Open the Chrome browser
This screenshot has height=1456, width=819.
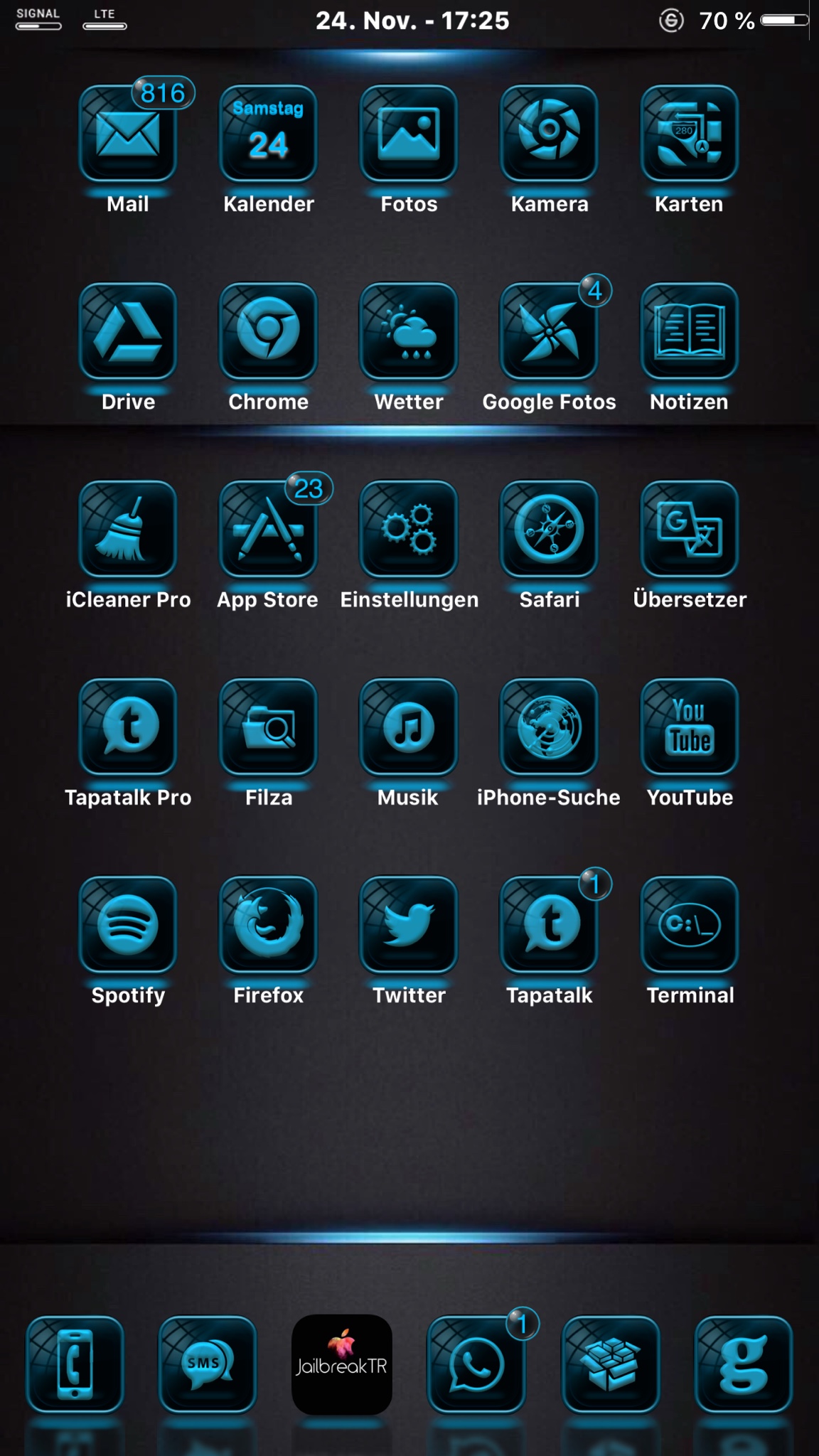tap(268, 331)
